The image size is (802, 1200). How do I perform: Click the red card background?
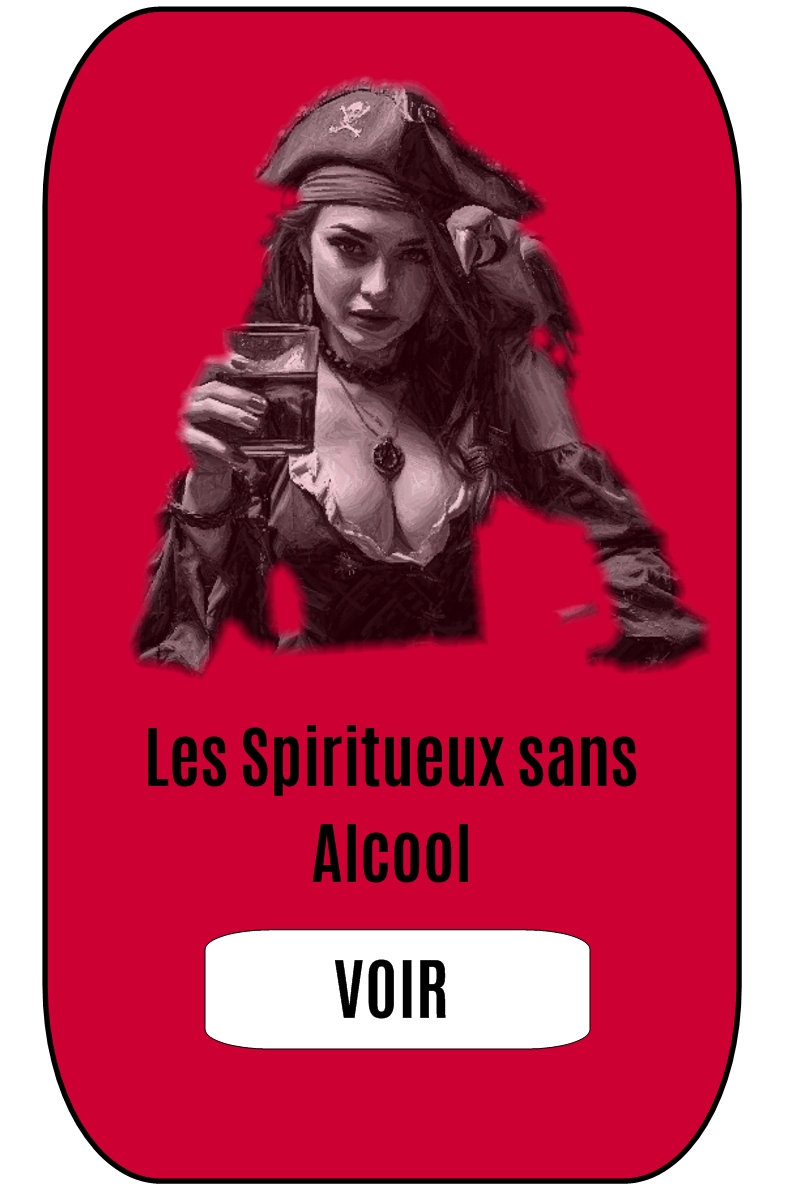pyautogui.click(x=650, y=850)
